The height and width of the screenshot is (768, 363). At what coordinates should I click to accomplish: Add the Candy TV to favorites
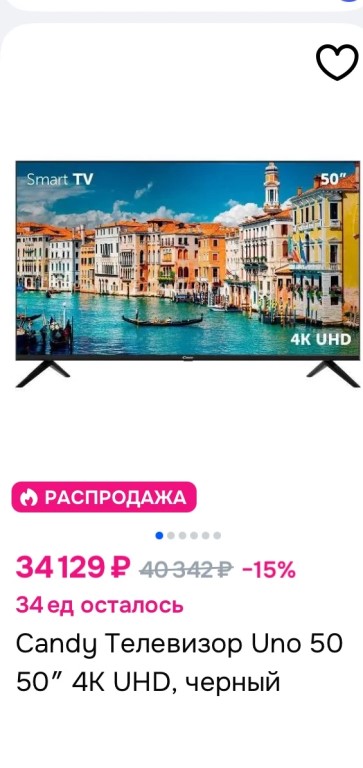click(x=337, y=62)
